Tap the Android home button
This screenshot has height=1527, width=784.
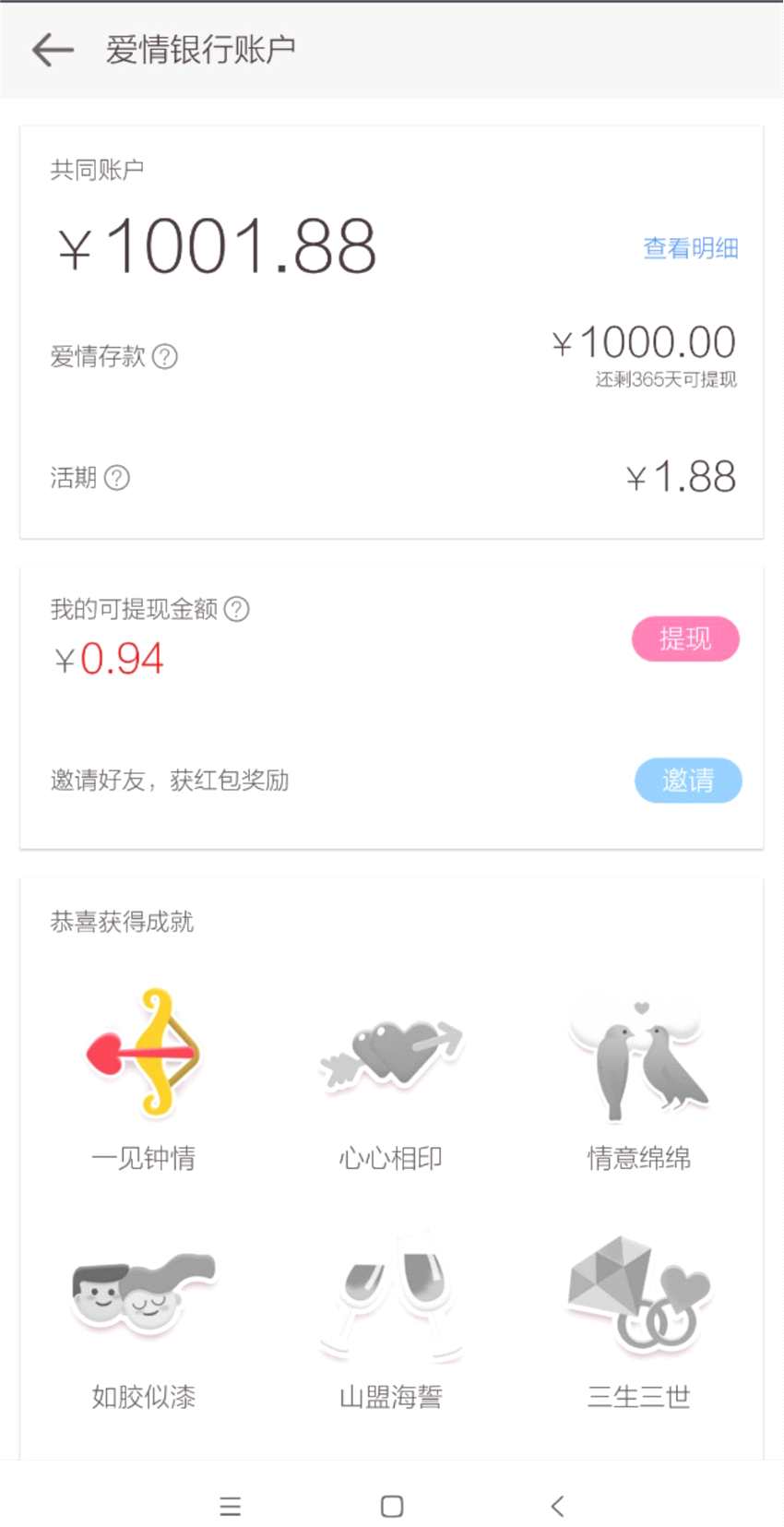pyautogui.click(x=391, y=1505)
